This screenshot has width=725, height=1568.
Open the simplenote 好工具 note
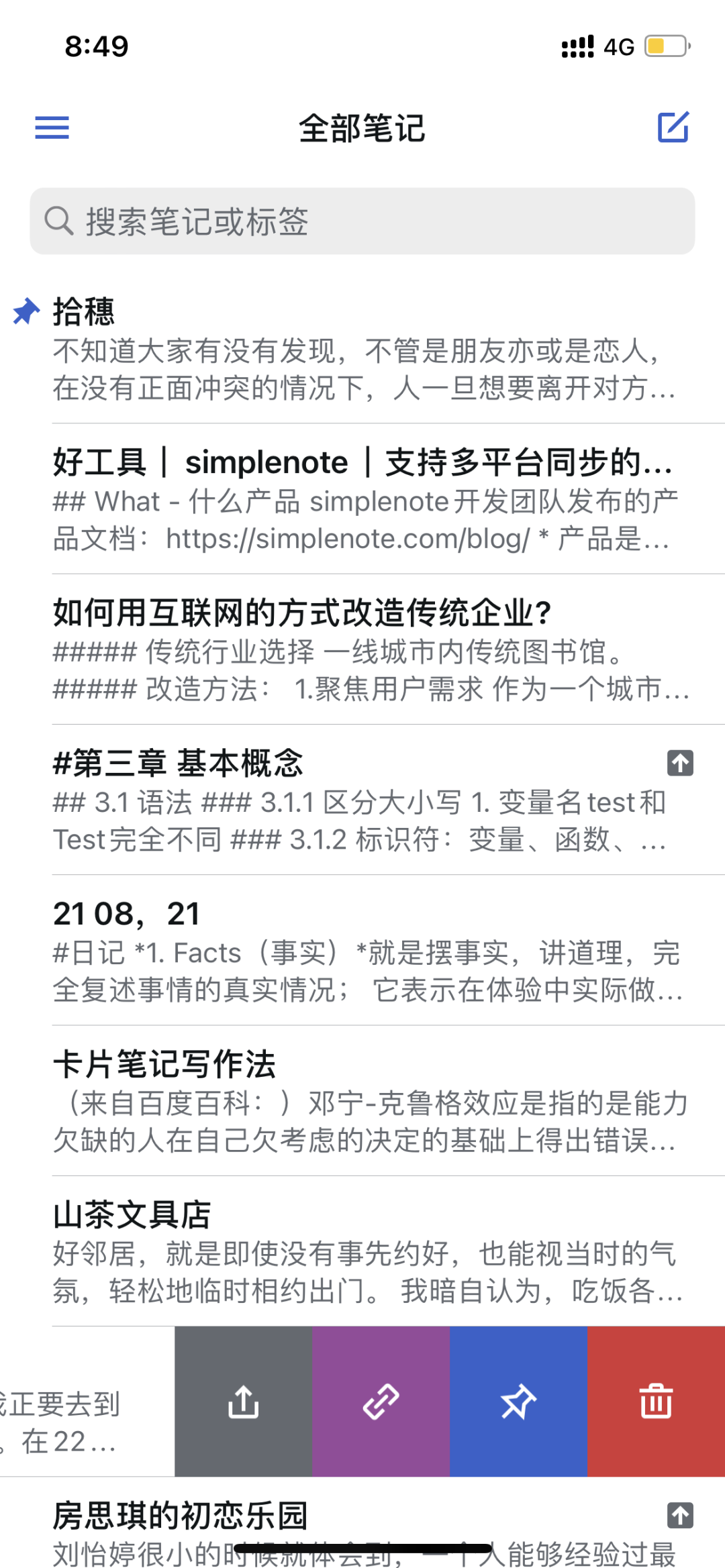(x=362, y=462)
